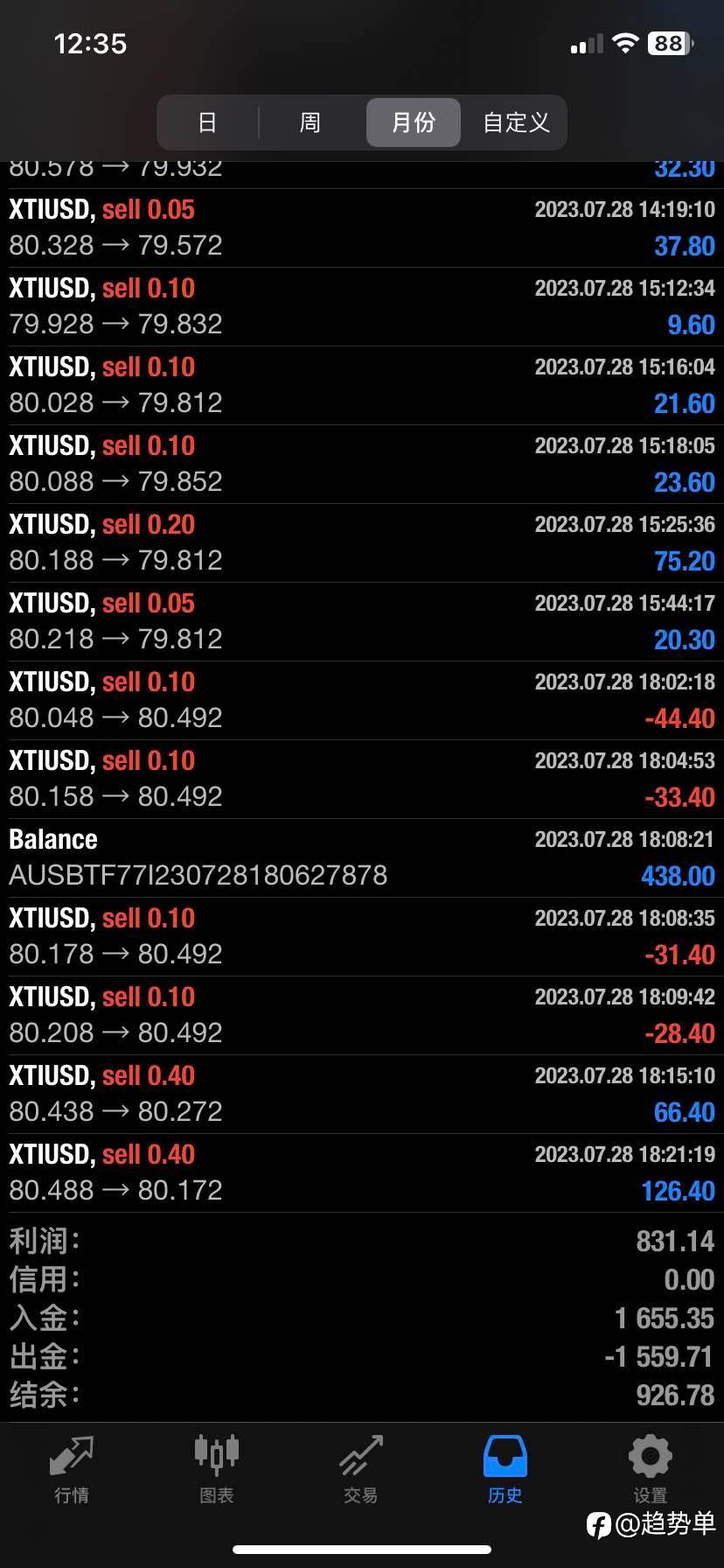Switch to the 交易 trade tab
This screenshot has width=724, height=1568.
[x=361, y=1470]
